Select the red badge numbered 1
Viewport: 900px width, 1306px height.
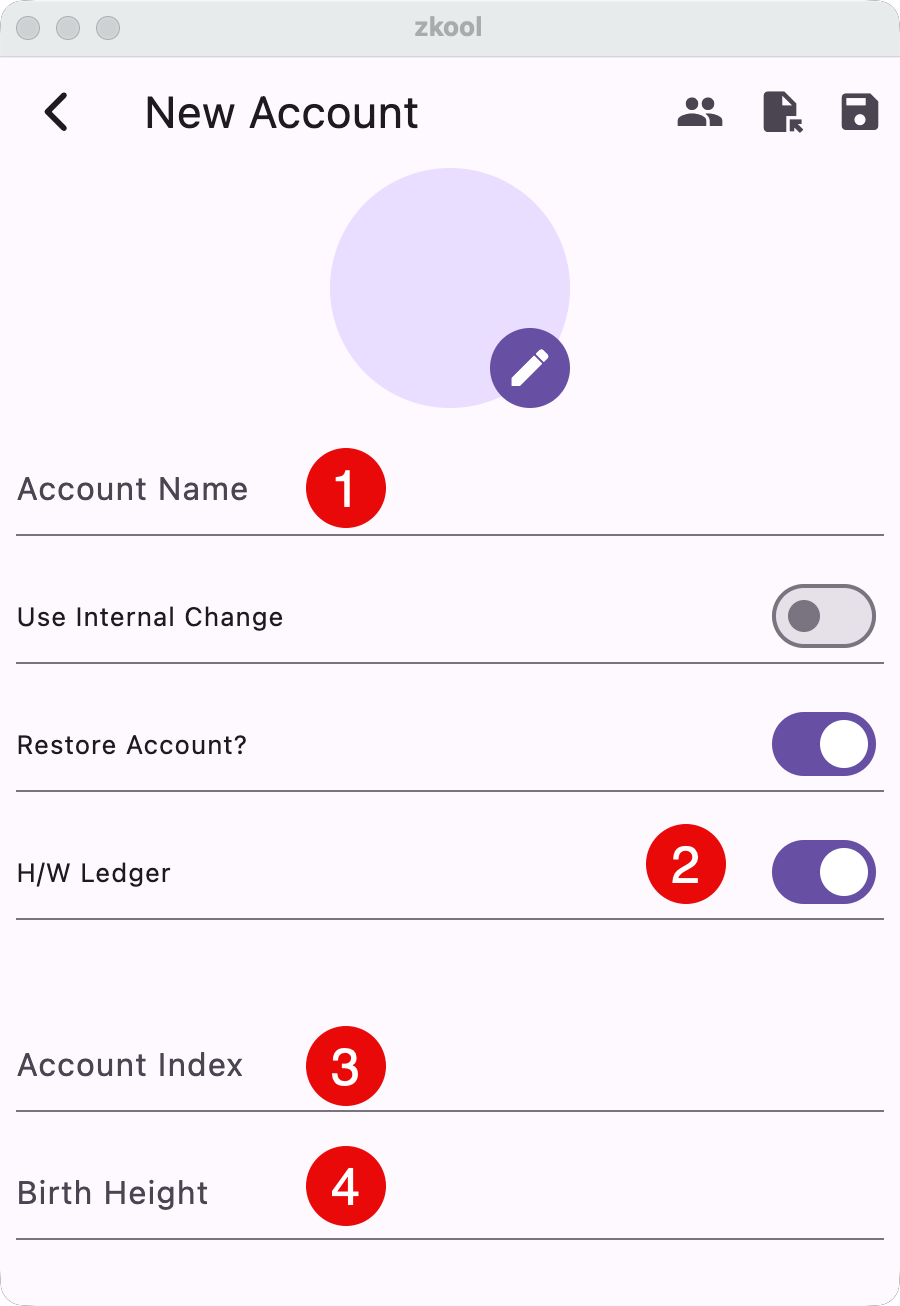[346, 488]
